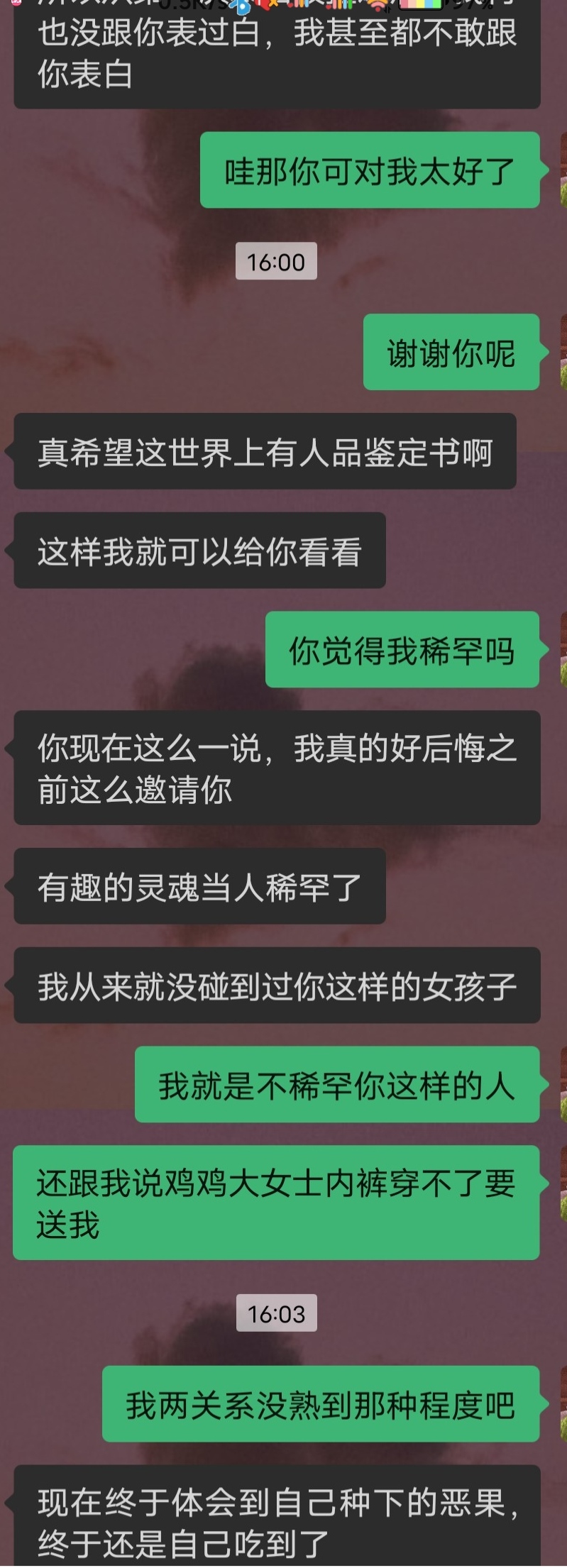The width and height of the screenshot is (567, 1568).
Task: Open avatar next to '我就是不稀罕你这样的人'
Action: click(x=563, y=1084)
